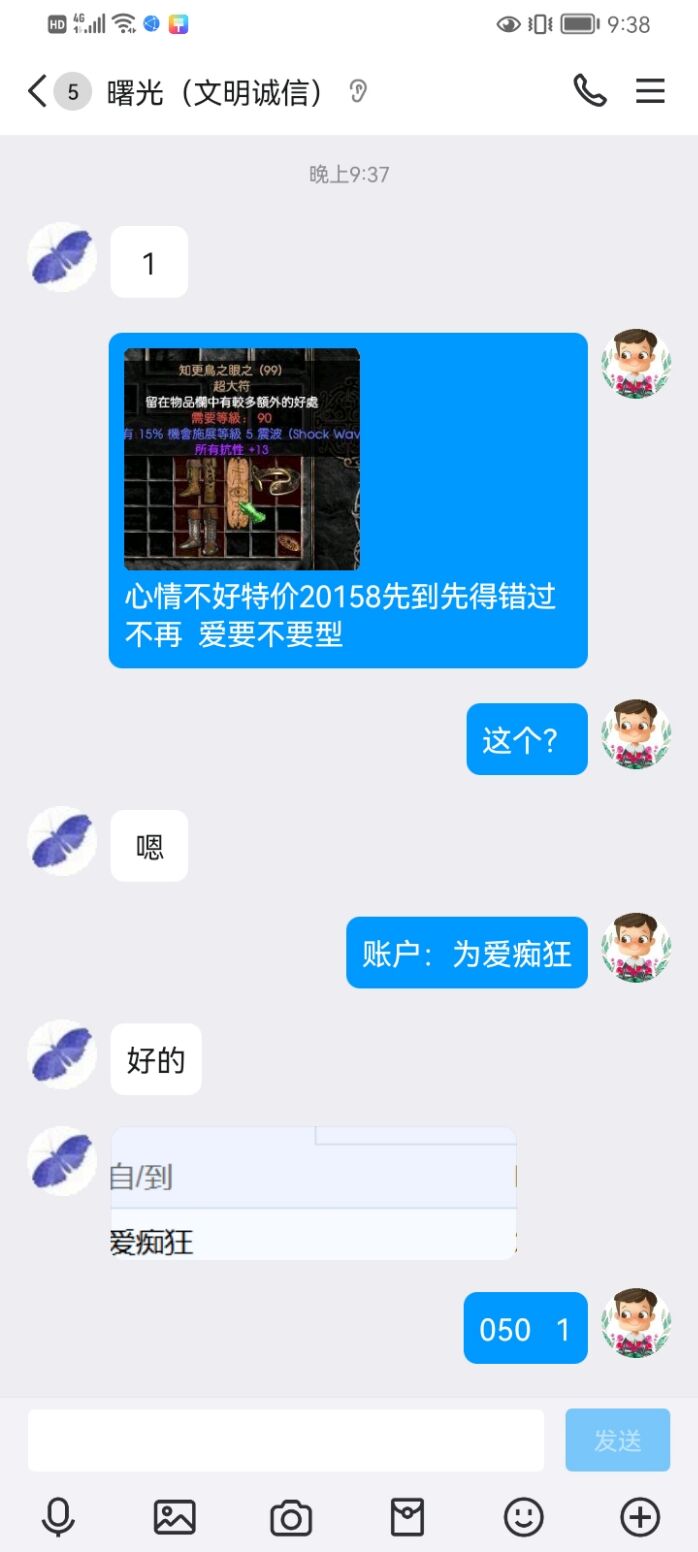Launch the camera to take a photo

coord(291,1518)
